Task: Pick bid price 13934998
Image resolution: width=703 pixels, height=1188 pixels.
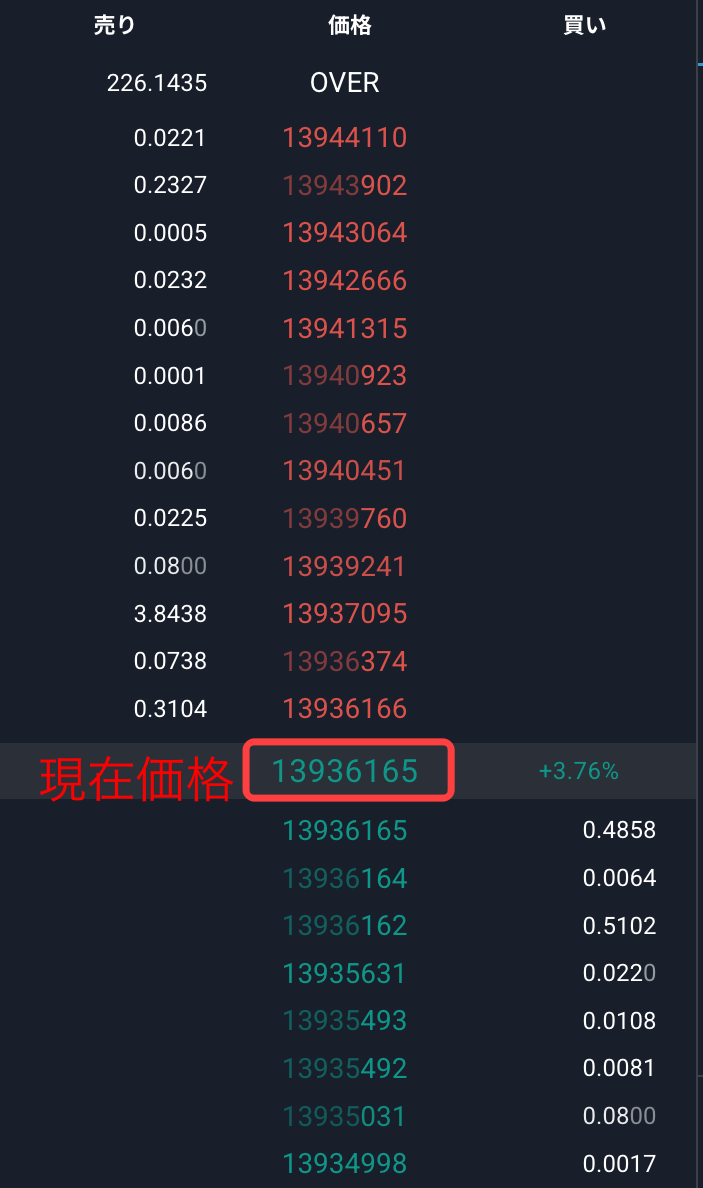Action: [x=345, y=1163]
